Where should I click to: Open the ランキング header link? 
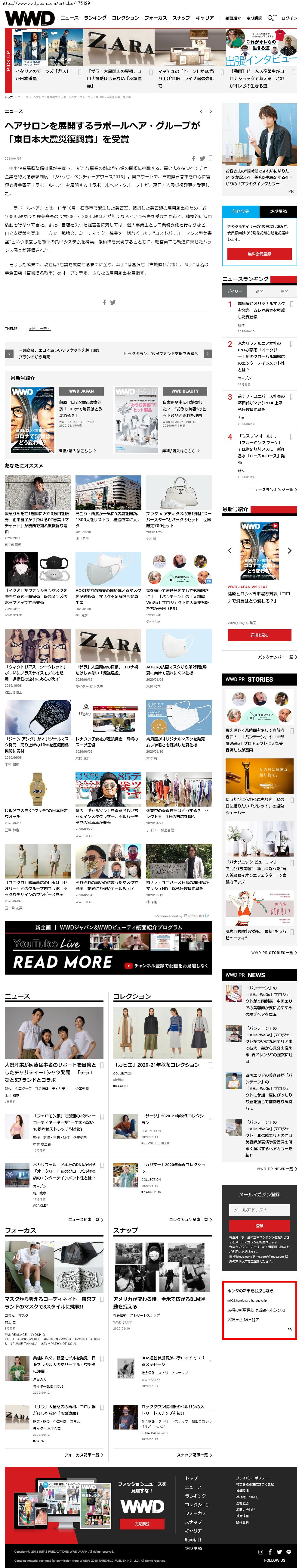(x=95, y=18)
